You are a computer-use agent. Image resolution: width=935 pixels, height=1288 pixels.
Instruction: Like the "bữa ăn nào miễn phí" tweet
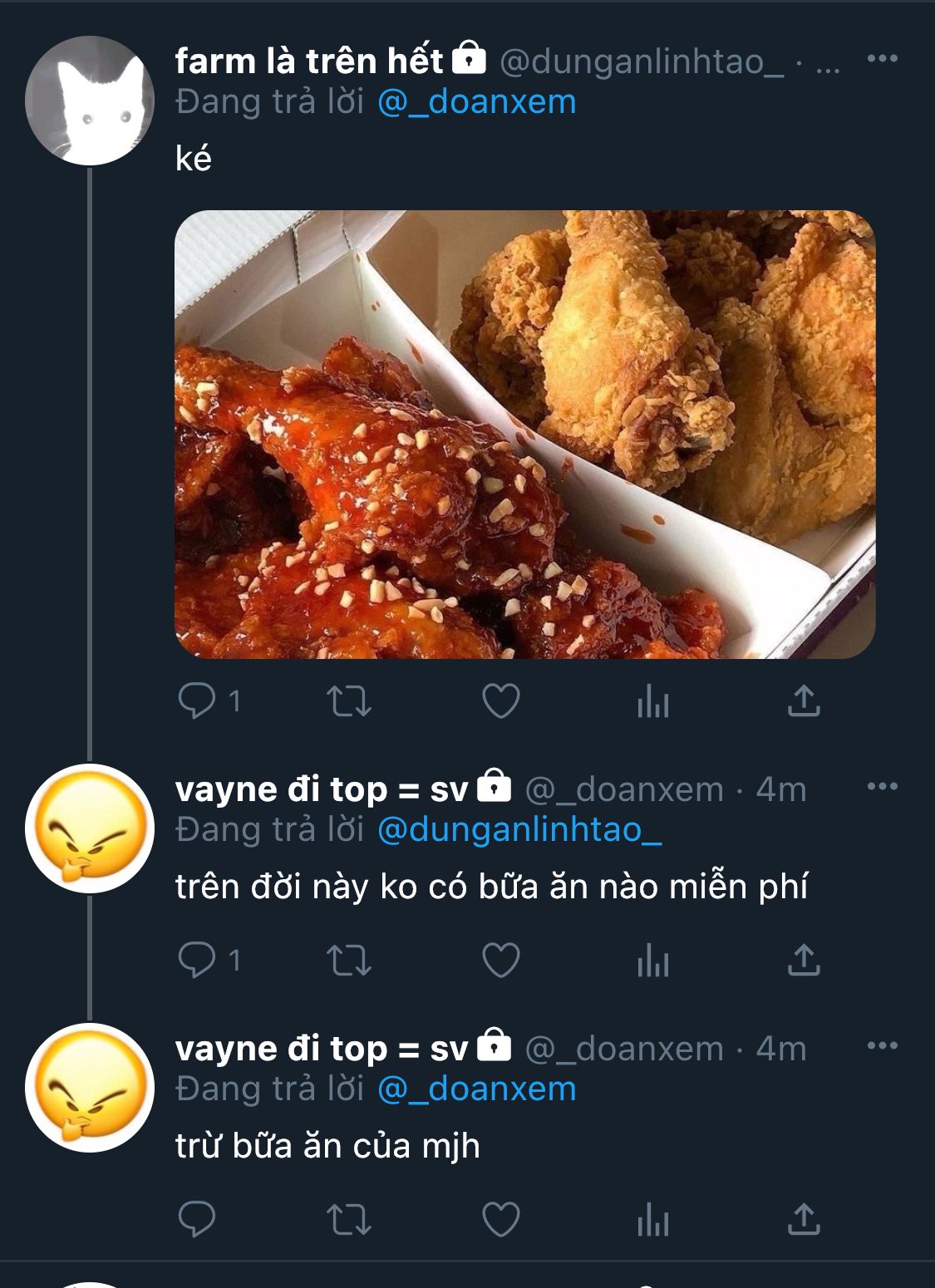(501, 961)
